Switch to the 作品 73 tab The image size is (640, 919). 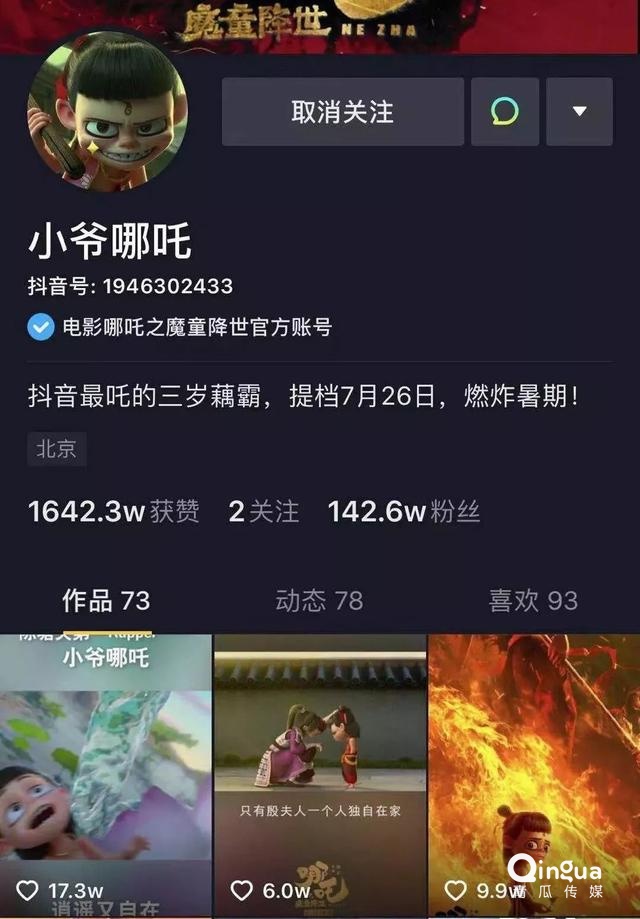click(x=106, y=600)
